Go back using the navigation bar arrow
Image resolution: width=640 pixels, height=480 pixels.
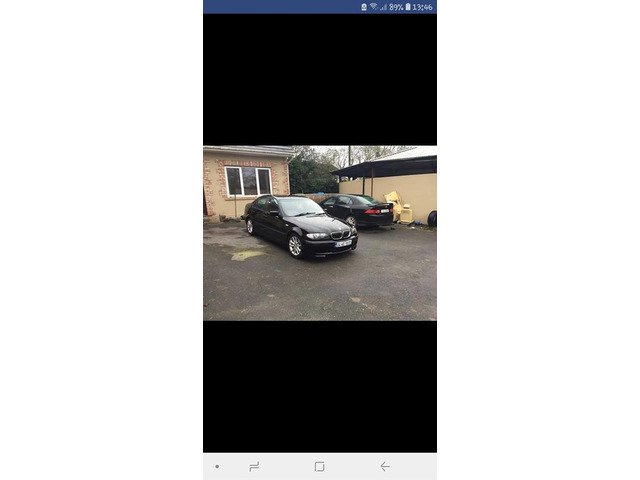[384, 466]
